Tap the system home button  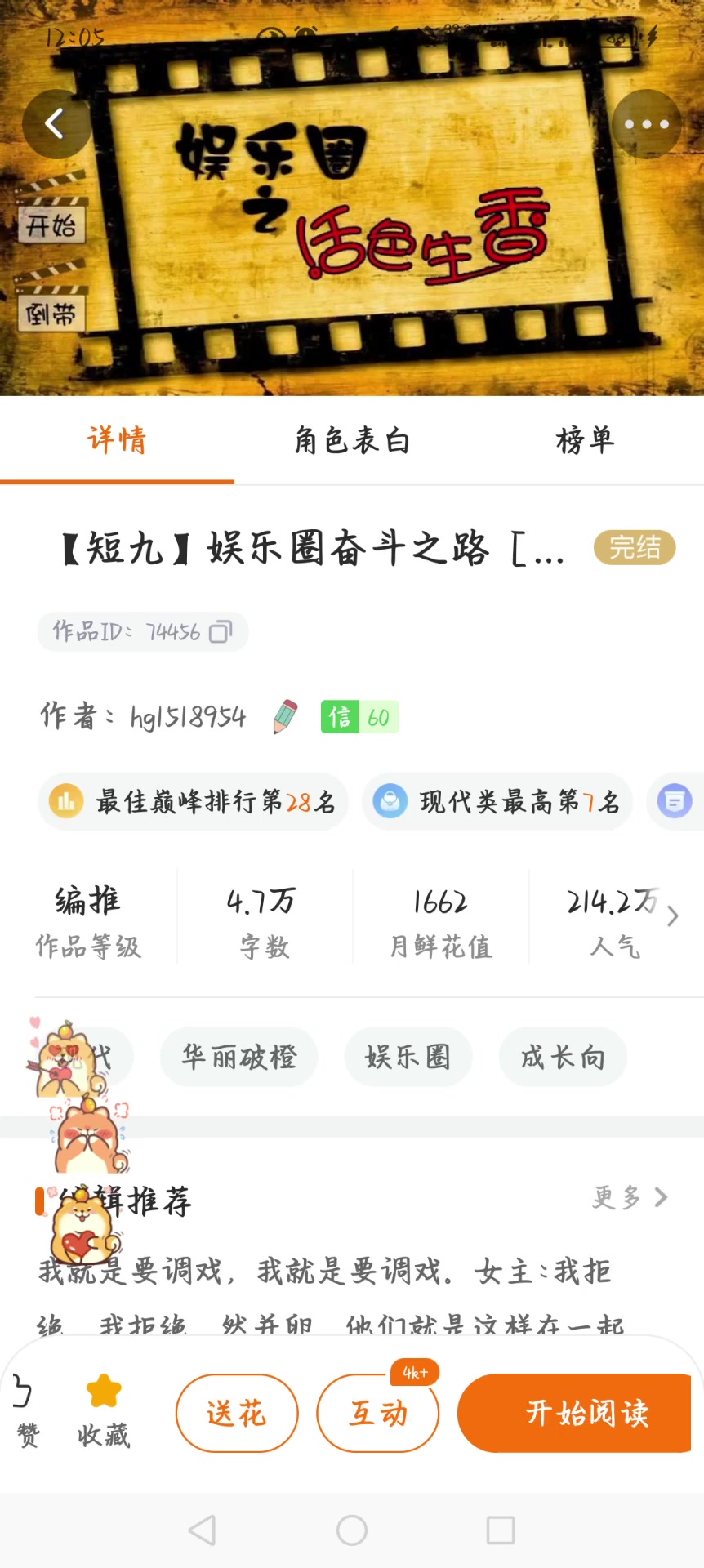(352, 1530)
